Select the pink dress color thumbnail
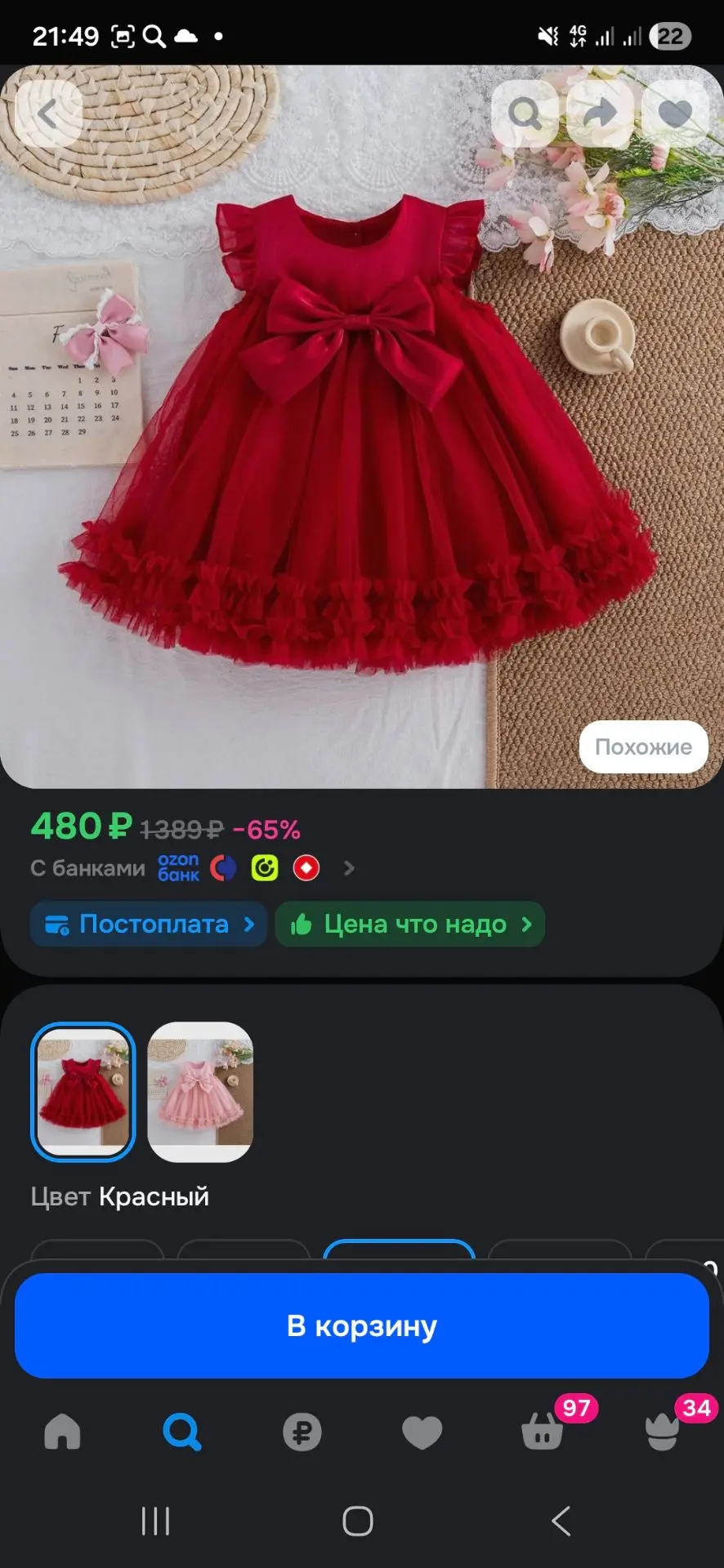 pos(200,1092)
